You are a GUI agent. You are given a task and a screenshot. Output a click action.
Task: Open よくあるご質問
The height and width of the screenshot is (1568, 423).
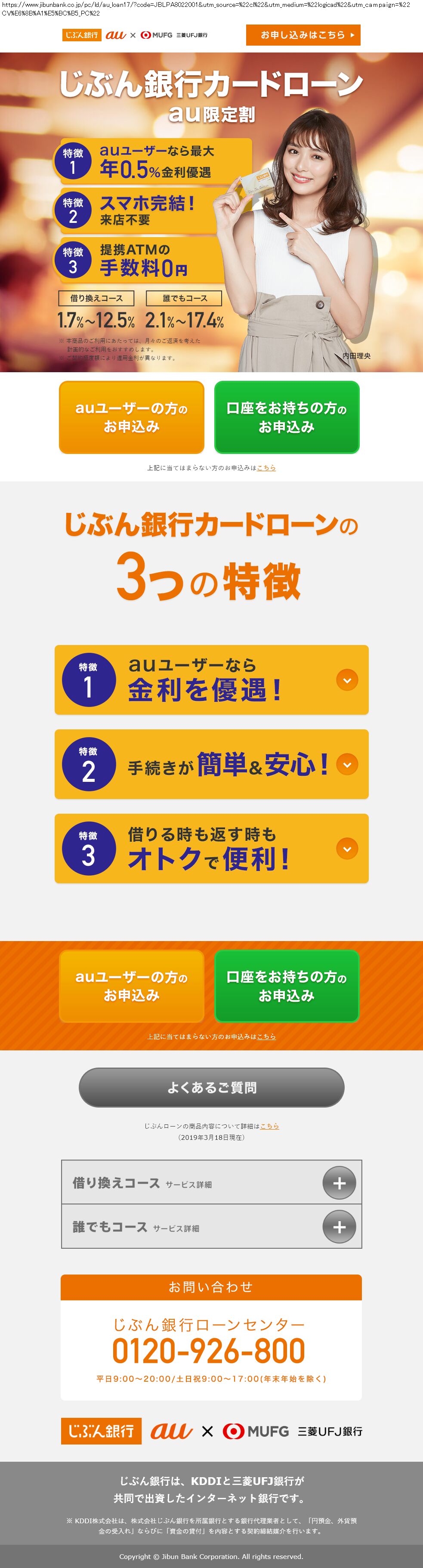pos(211,1087)
